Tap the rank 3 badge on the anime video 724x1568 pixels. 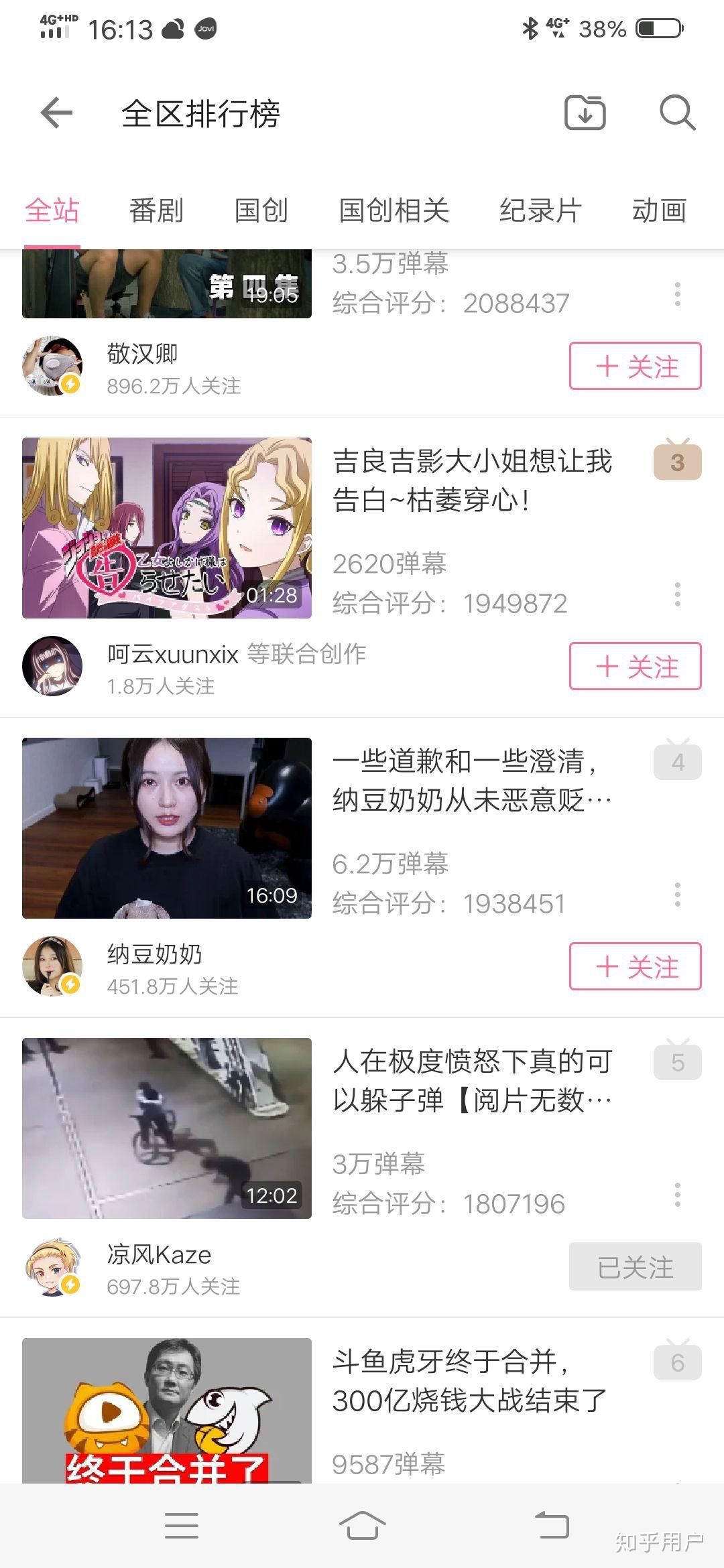coord(677,462)
